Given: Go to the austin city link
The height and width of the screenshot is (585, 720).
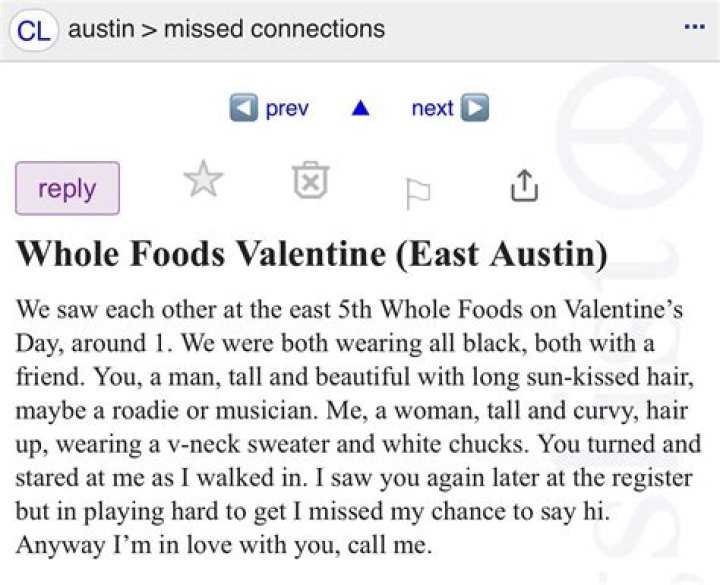Looking at the screenshot, I should pos(99,29).
